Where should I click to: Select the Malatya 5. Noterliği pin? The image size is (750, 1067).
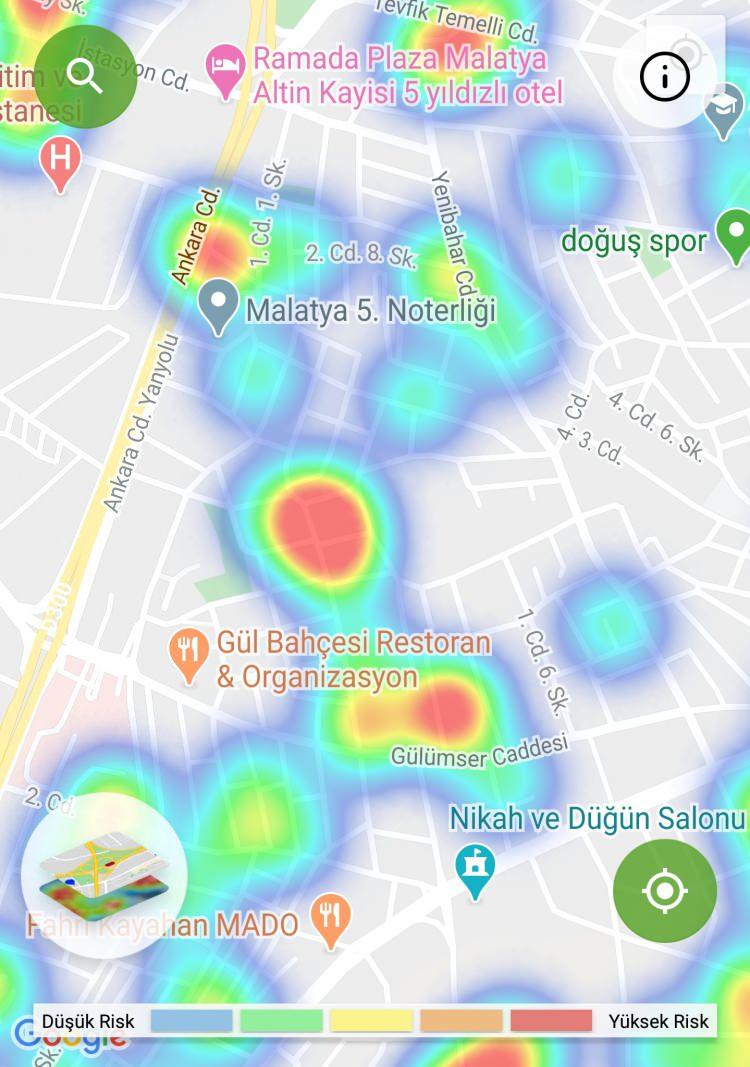tap(217, 305)
